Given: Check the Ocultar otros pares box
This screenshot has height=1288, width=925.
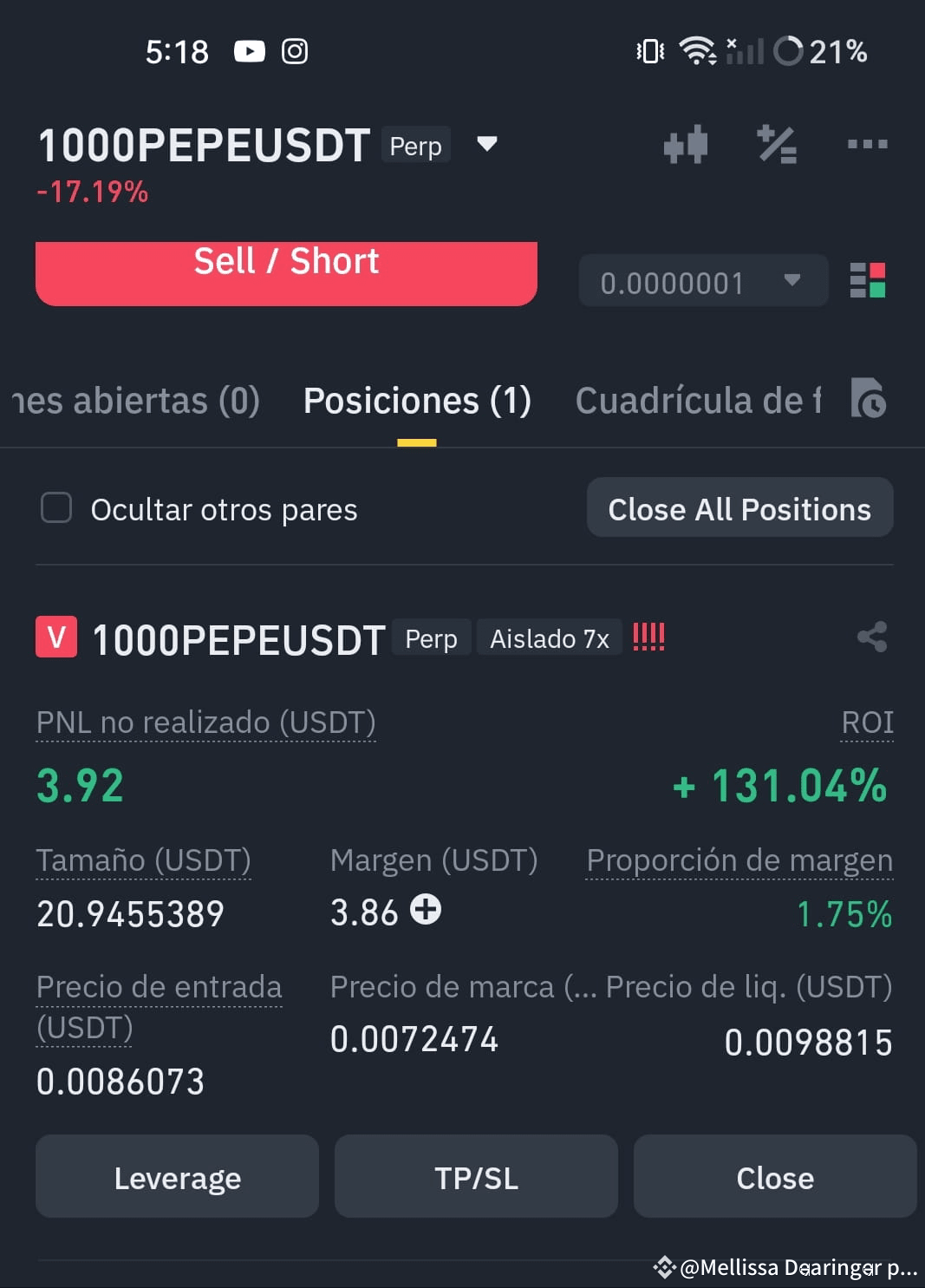Looking at the screenshot, I should click(56, 508).
